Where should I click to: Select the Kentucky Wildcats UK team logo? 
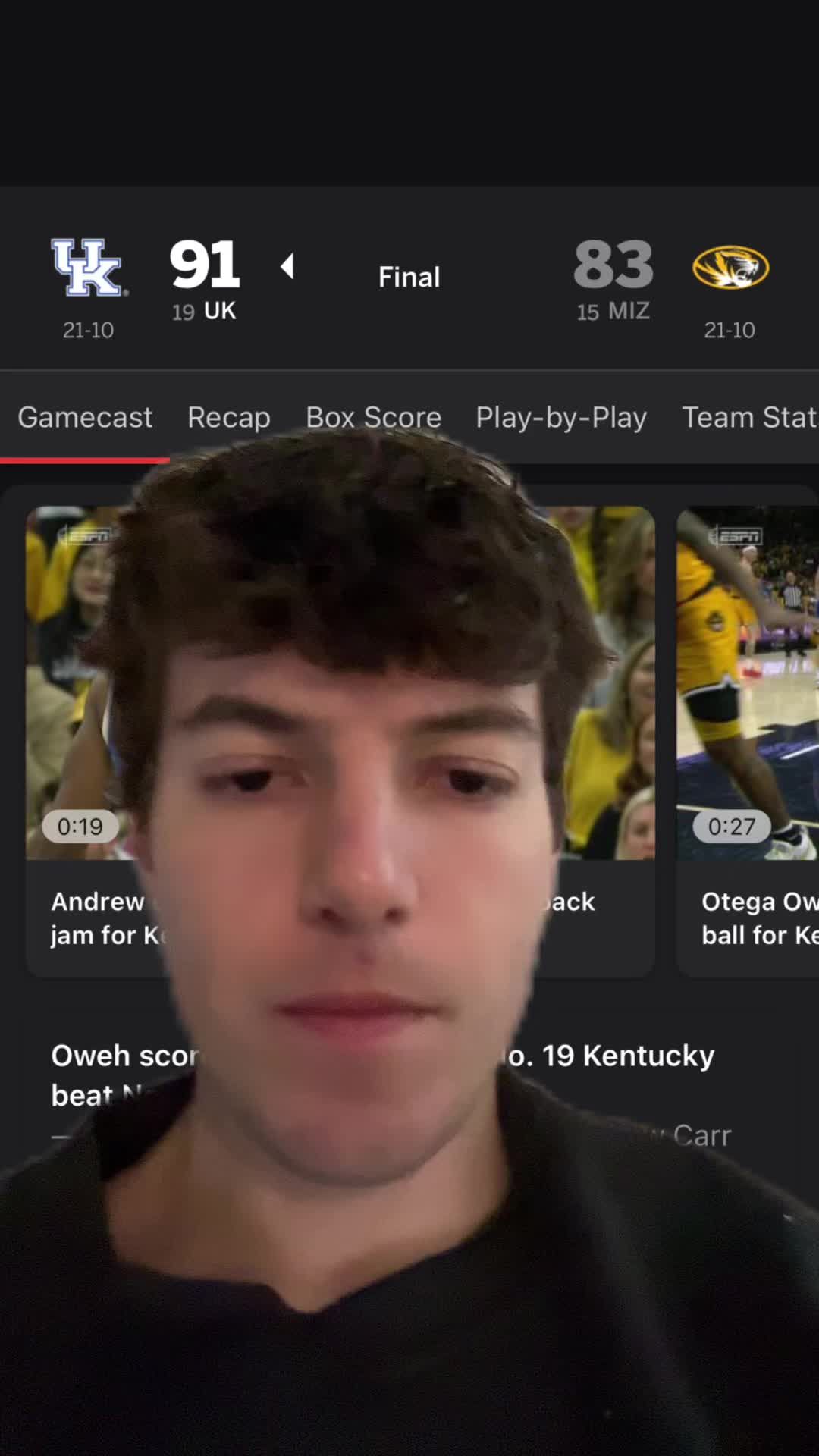coord(86,267)
